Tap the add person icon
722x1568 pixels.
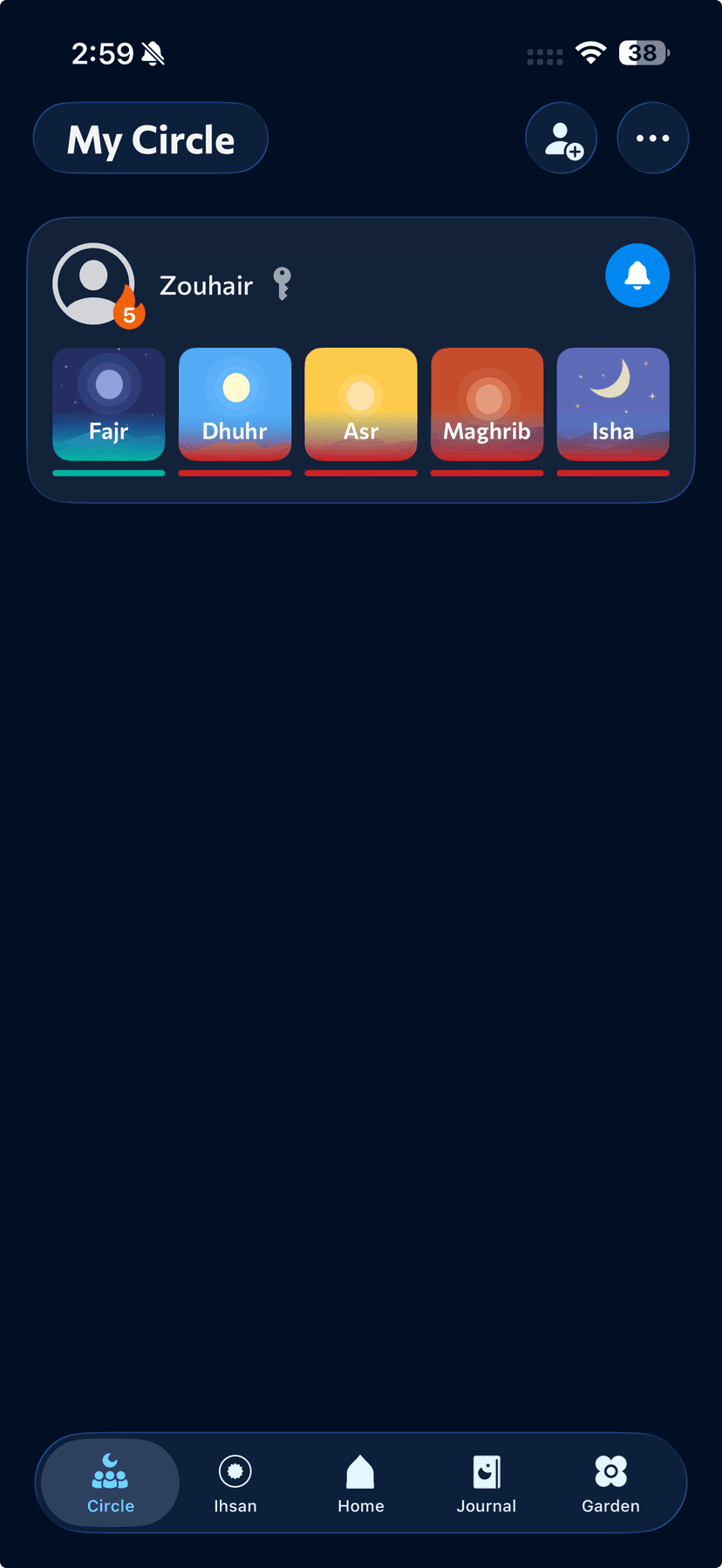(561, 139)
